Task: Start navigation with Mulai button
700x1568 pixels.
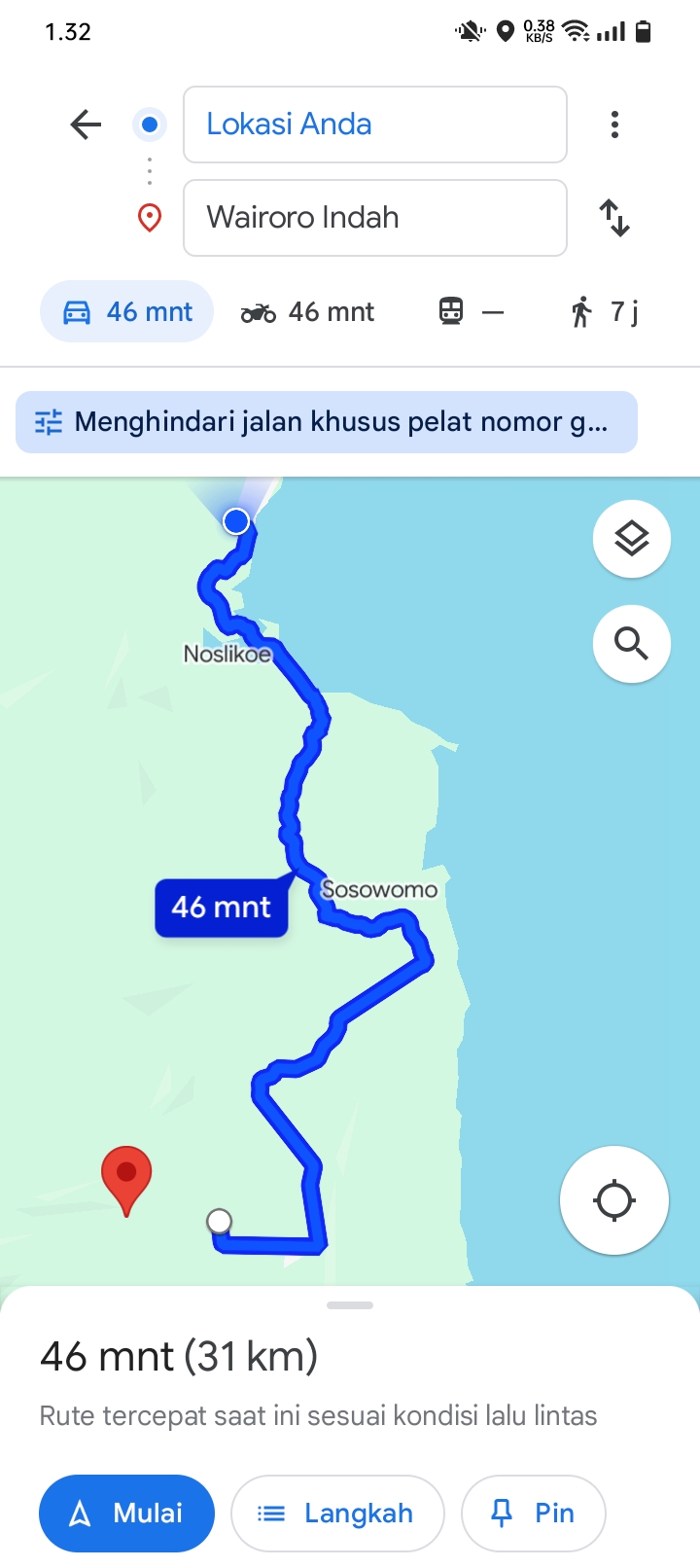Action: pyautogui.click(x=126, y=1513)
